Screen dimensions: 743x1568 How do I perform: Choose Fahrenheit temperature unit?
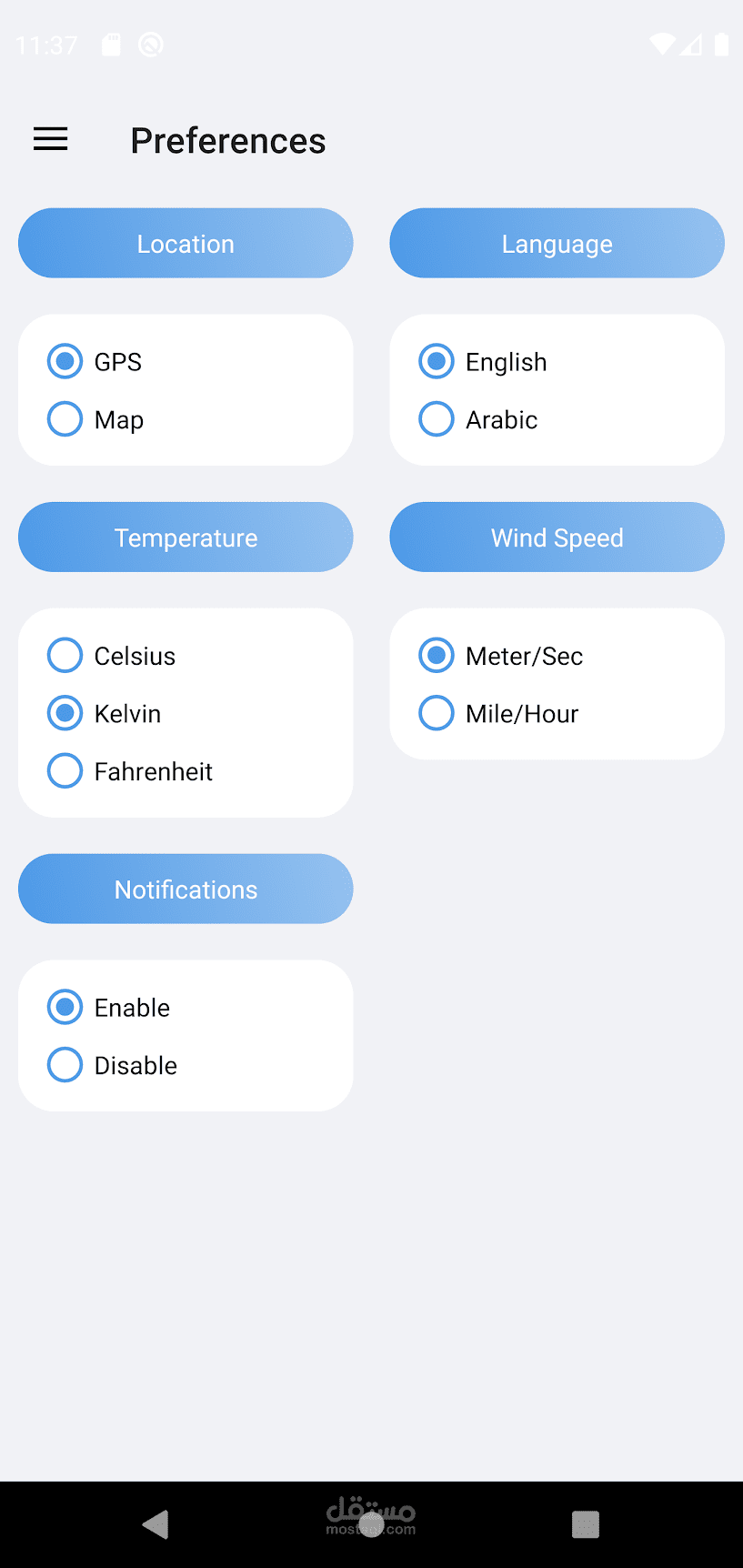(65, 771)
